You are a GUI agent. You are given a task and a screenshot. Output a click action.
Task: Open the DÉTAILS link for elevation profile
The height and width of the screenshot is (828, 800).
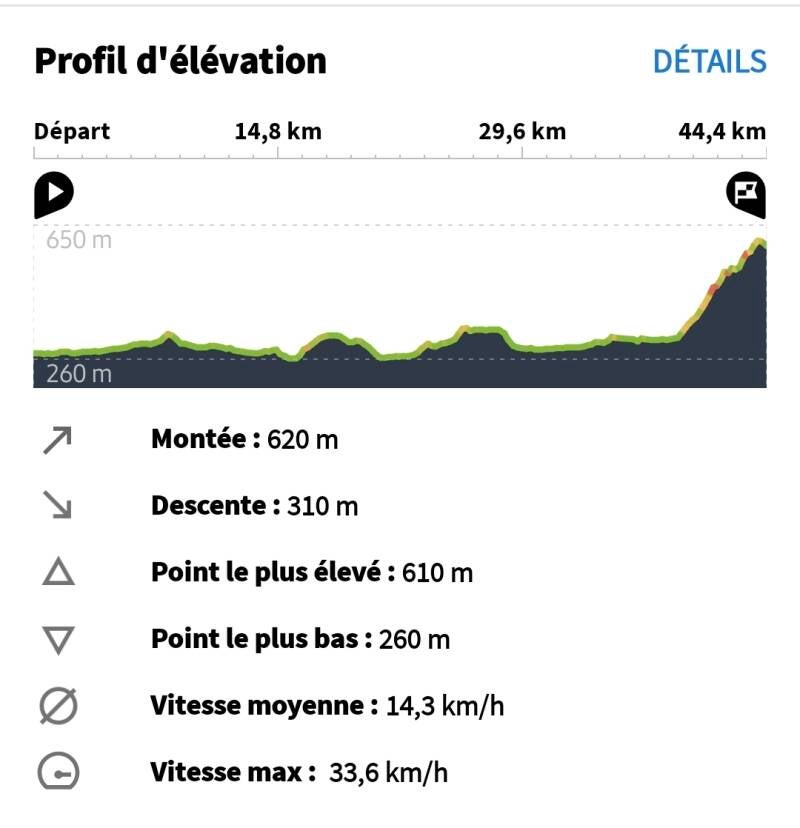[x=709, y=61]
